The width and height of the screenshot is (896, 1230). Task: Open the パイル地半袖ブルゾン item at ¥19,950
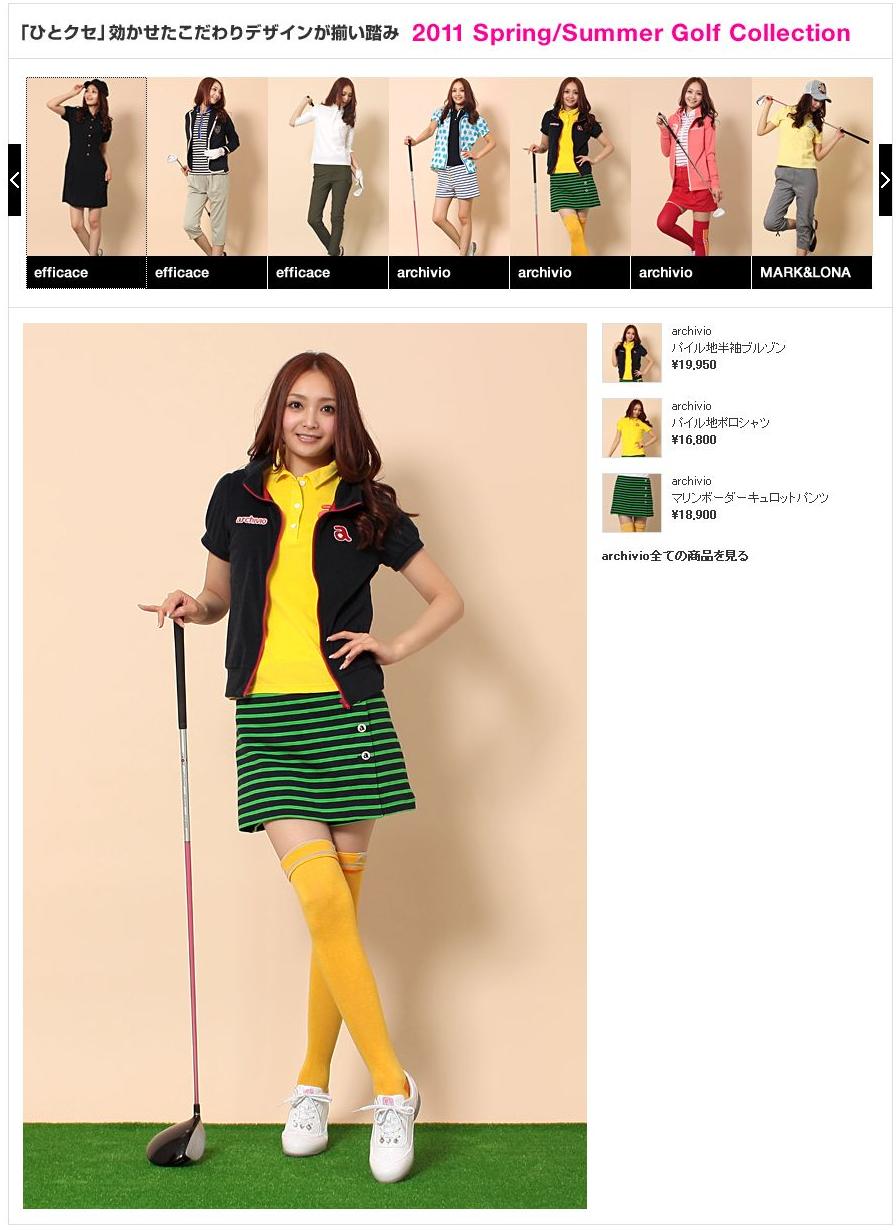point(728,348)
